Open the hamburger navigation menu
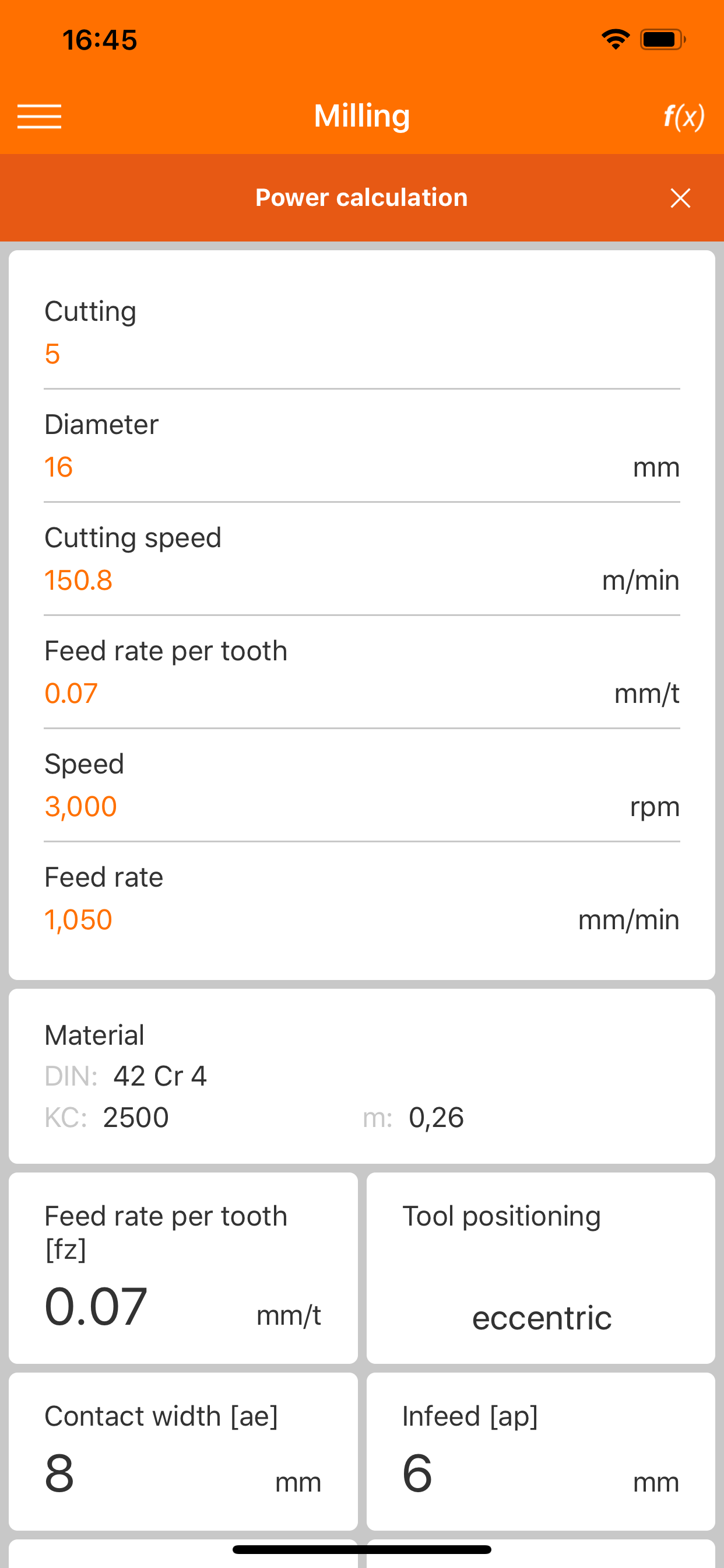 [x=40, y=116]
